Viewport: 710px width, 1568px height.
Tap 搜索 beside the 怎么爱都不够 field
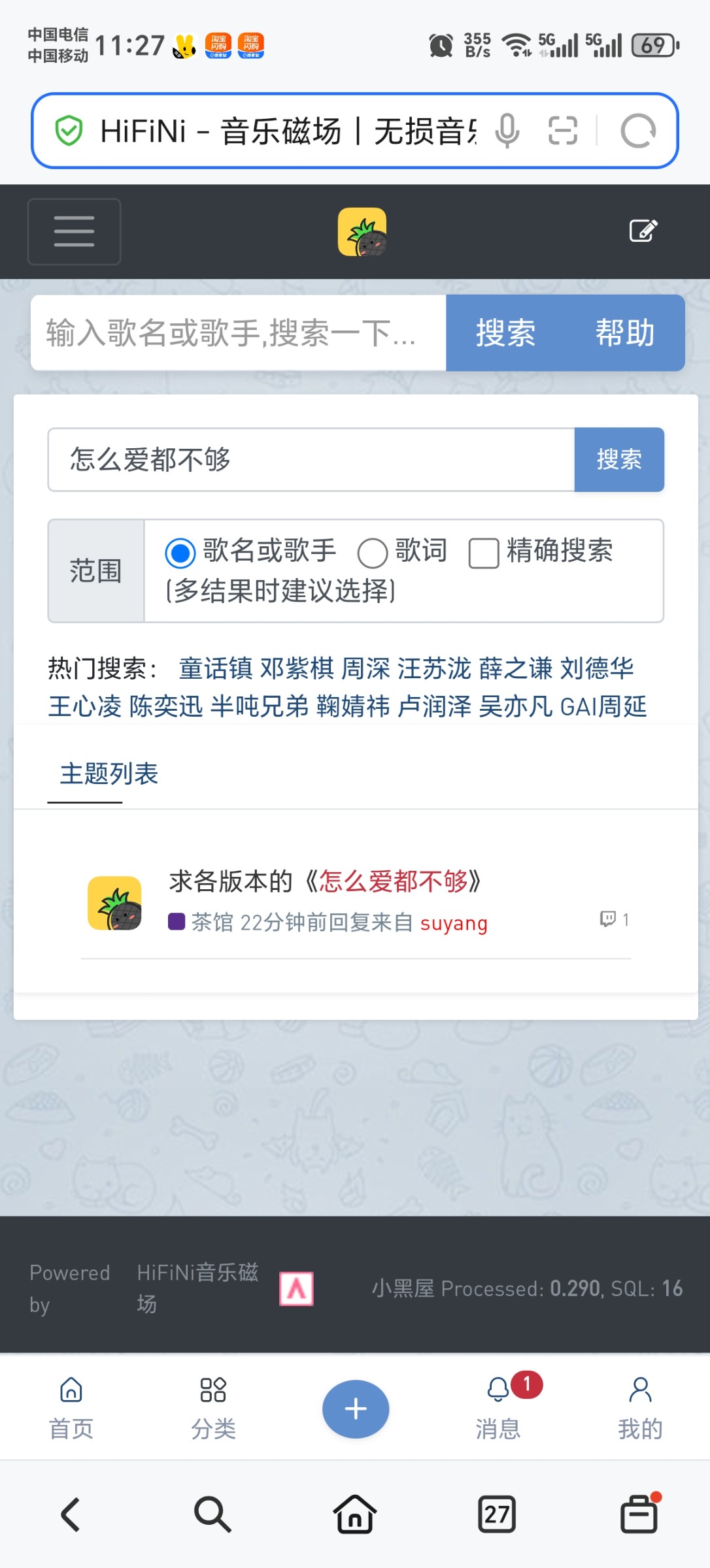click(x=618, y=459)
